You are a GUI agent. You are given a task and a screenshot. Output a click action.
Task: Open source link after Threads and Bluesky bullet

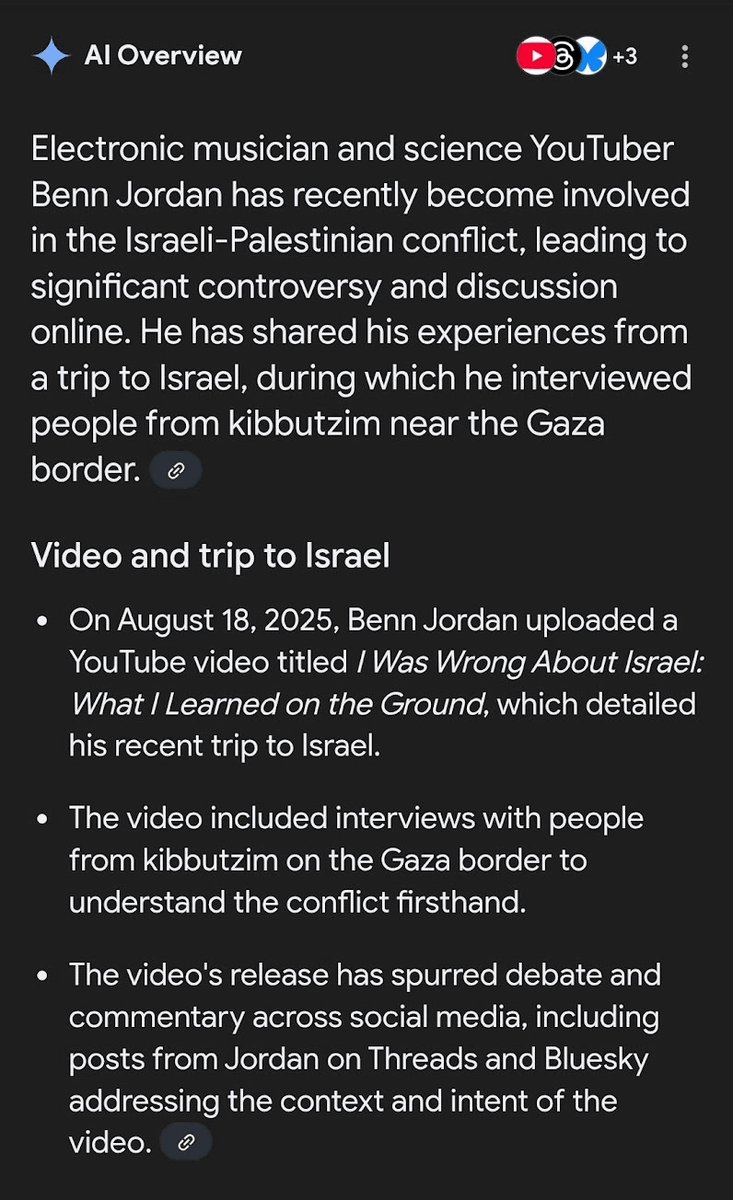click(186, 1143)
